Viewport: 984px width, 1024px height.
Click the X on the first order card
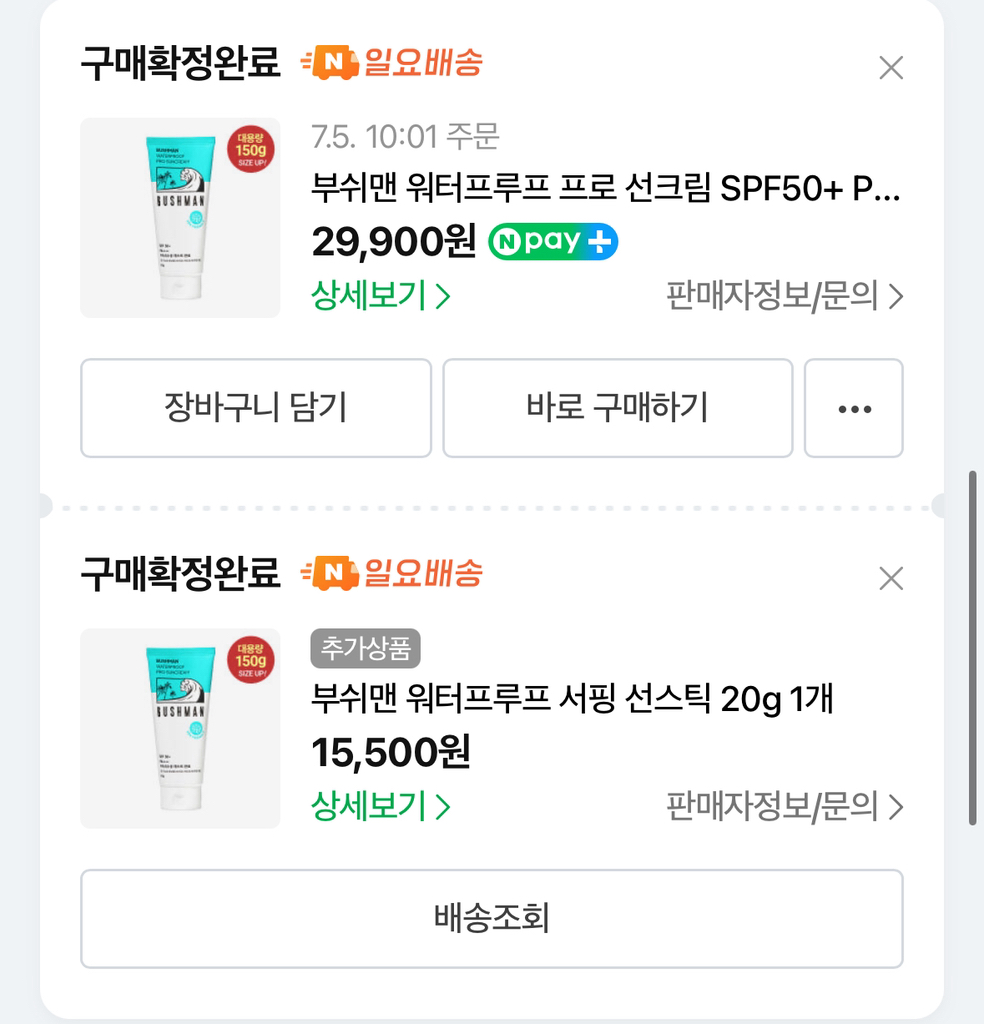point(889,67)
